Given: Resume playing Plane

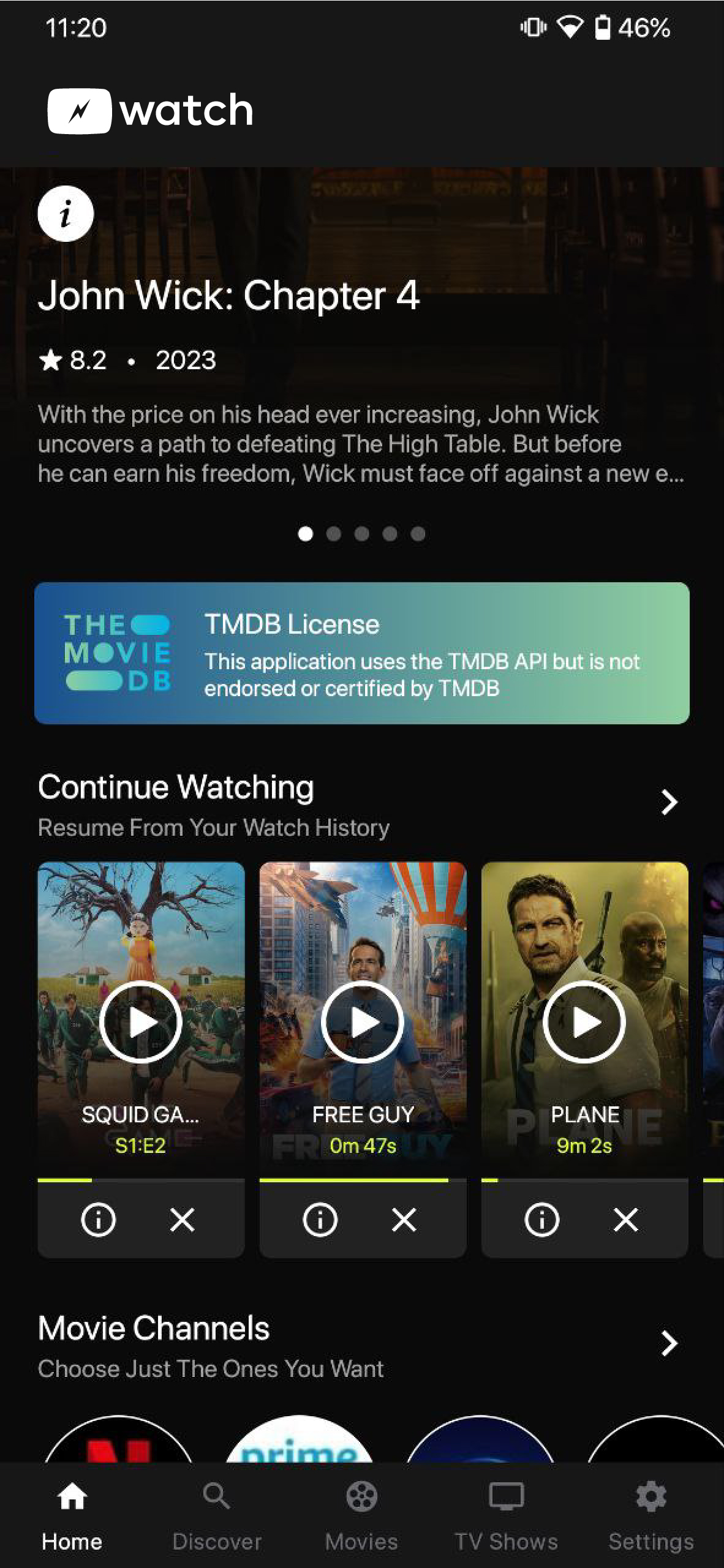Looking at the screenshot, I should (x=584, y=1021).
